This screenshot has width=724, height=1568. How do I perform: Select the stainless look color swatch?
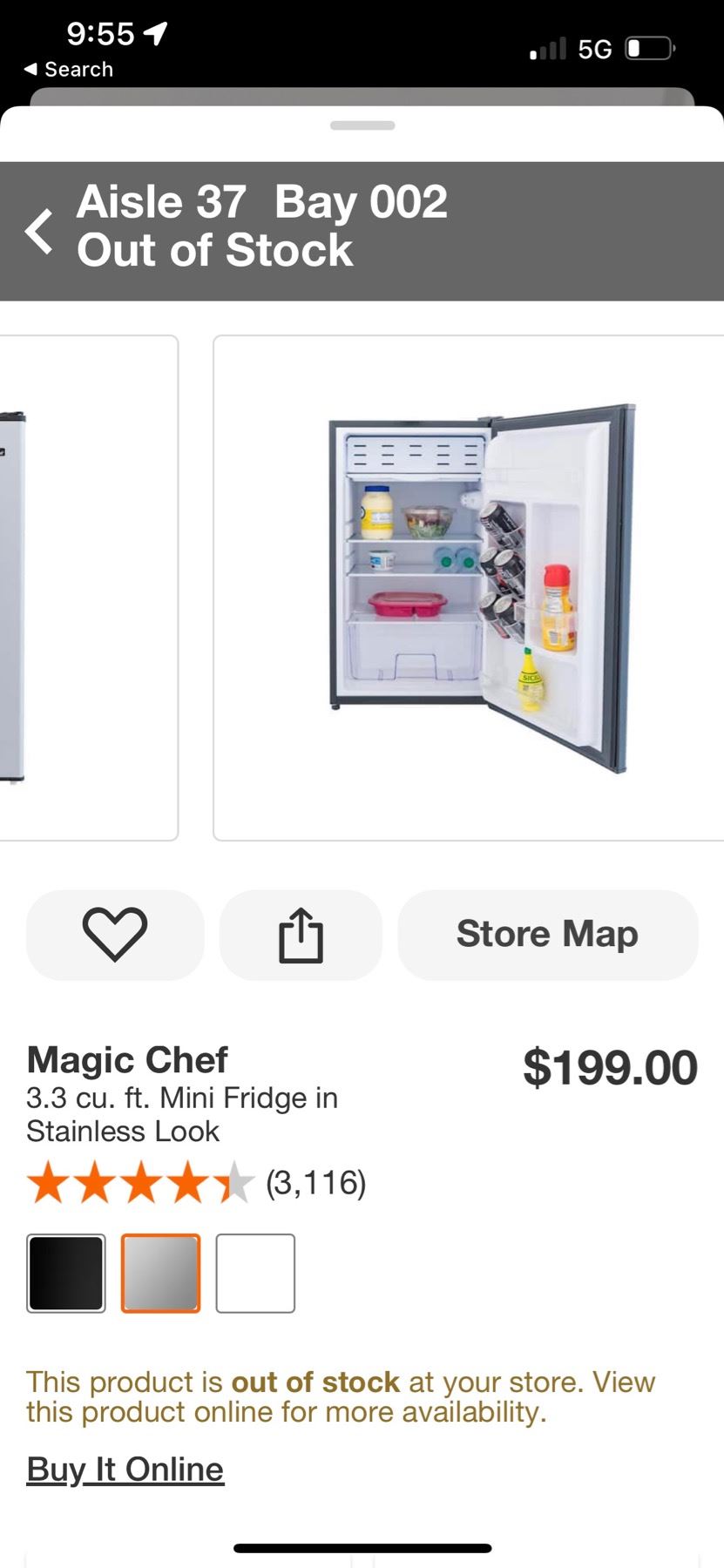[x=160, y=1273]
